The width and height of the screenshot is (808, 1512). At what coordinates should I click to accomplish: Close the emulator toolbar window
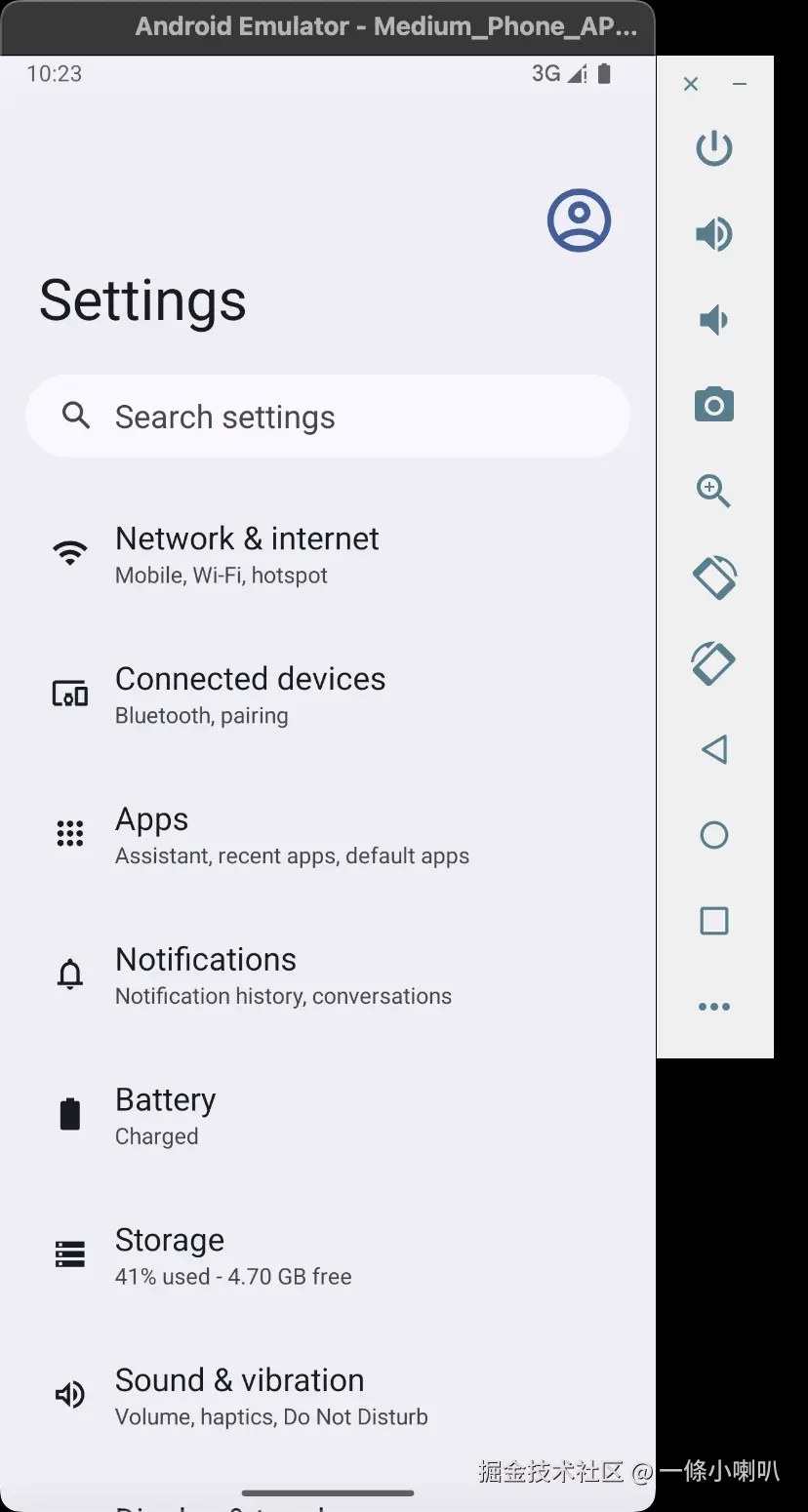coord(691,85)
